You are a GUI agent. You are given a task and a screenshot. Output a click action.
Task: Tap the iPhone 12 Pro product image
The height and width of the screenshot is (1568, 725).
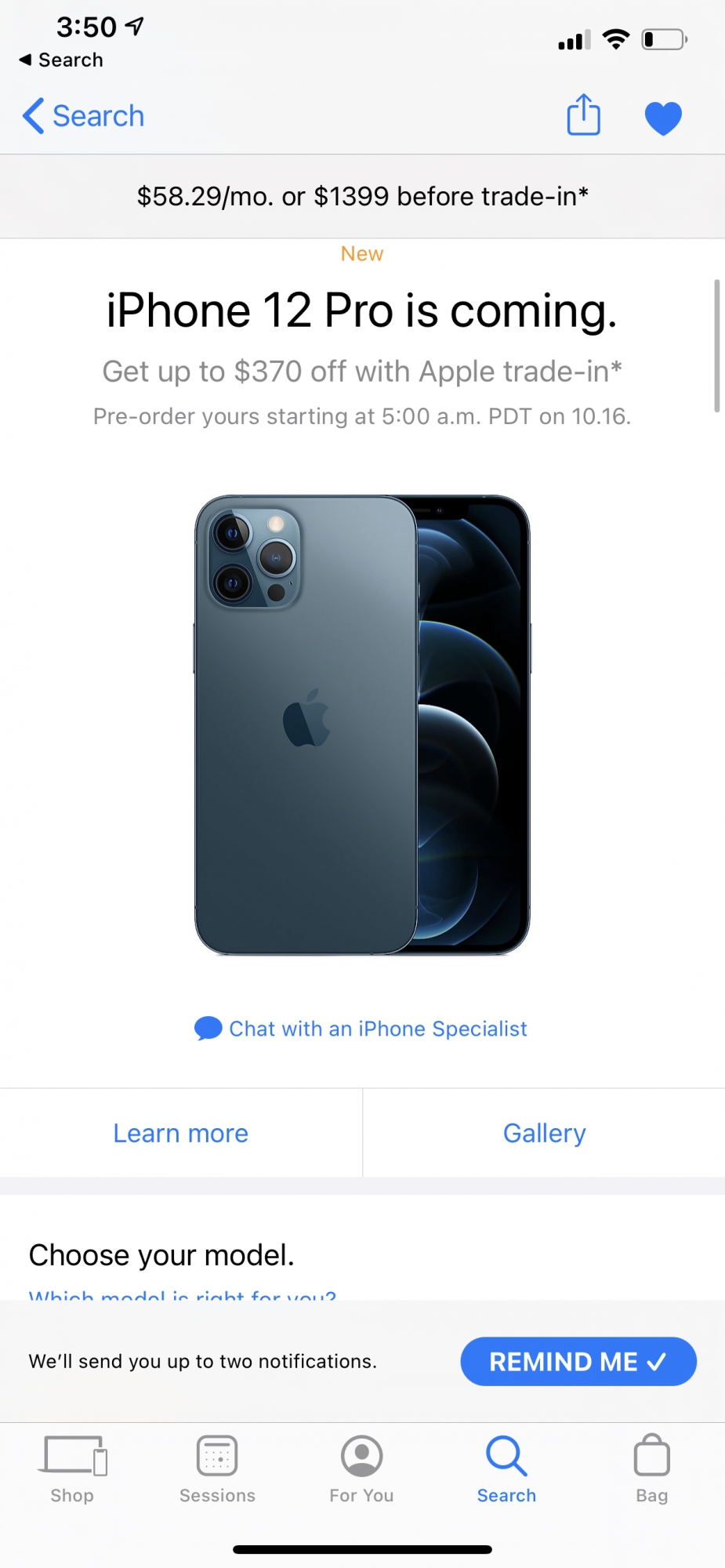pos(362,724)
